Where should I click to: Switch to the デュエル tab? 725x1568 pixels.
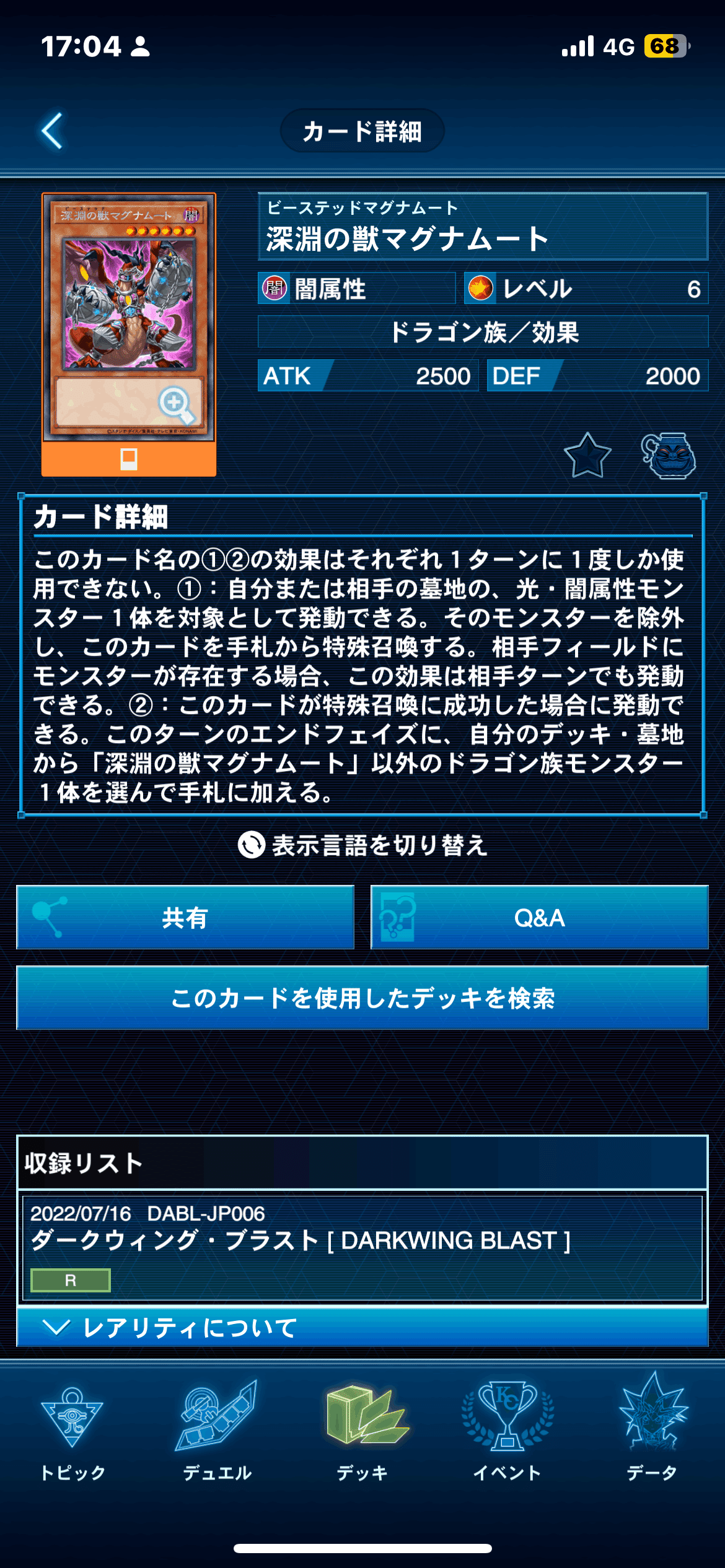pyautogui.click(x=217, y=1431)
